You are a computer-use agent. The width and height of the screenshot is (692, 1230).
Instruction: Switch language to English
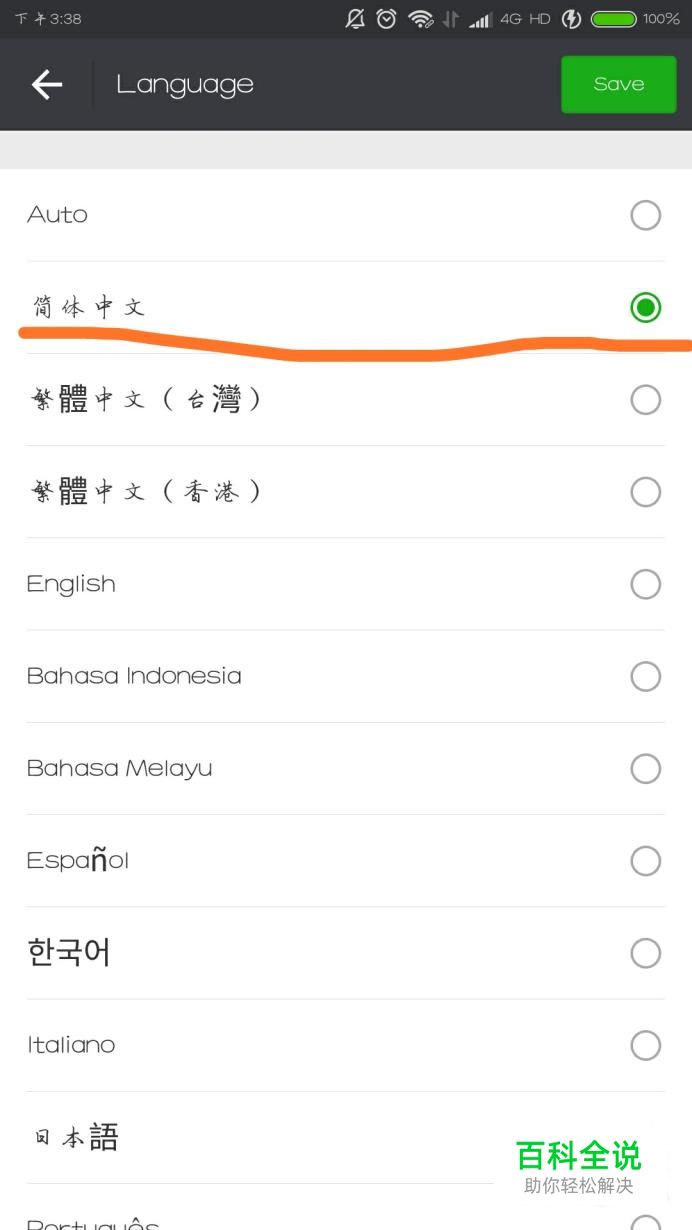click(x=346, y=584)
